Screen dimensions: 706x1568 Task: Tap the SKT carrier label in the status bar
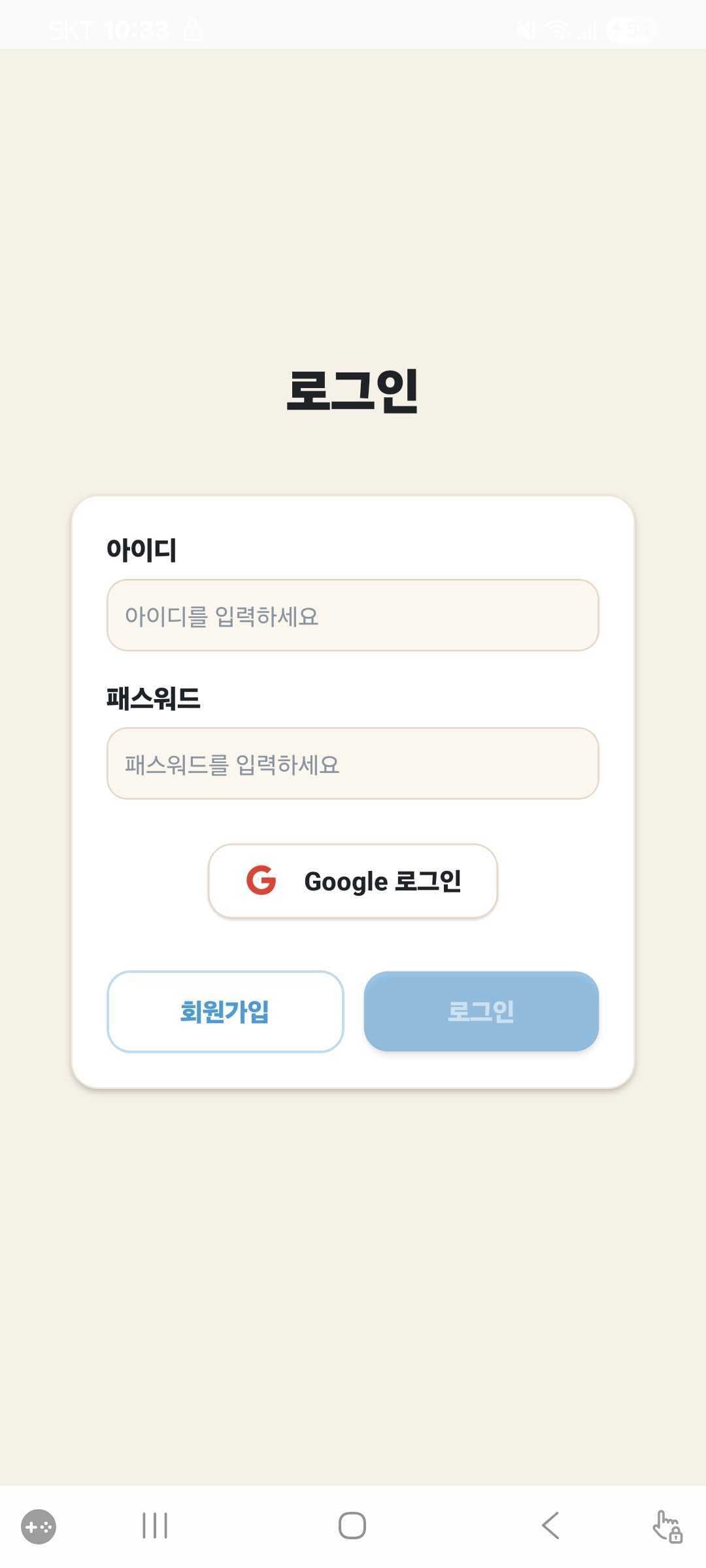69,29
